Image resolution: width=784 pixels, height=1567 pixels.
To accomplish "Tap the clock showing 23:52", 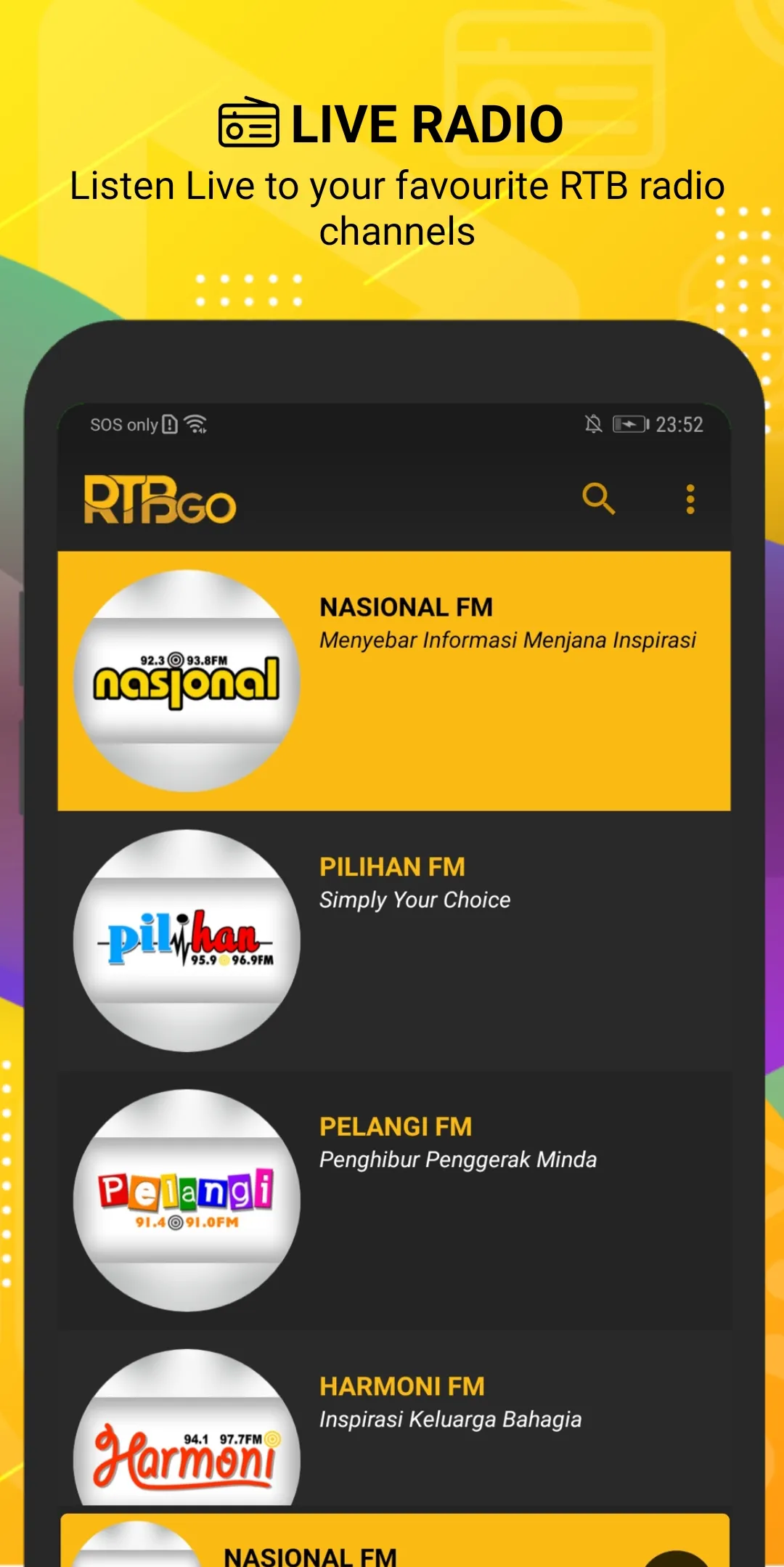I will click(682, 426).
